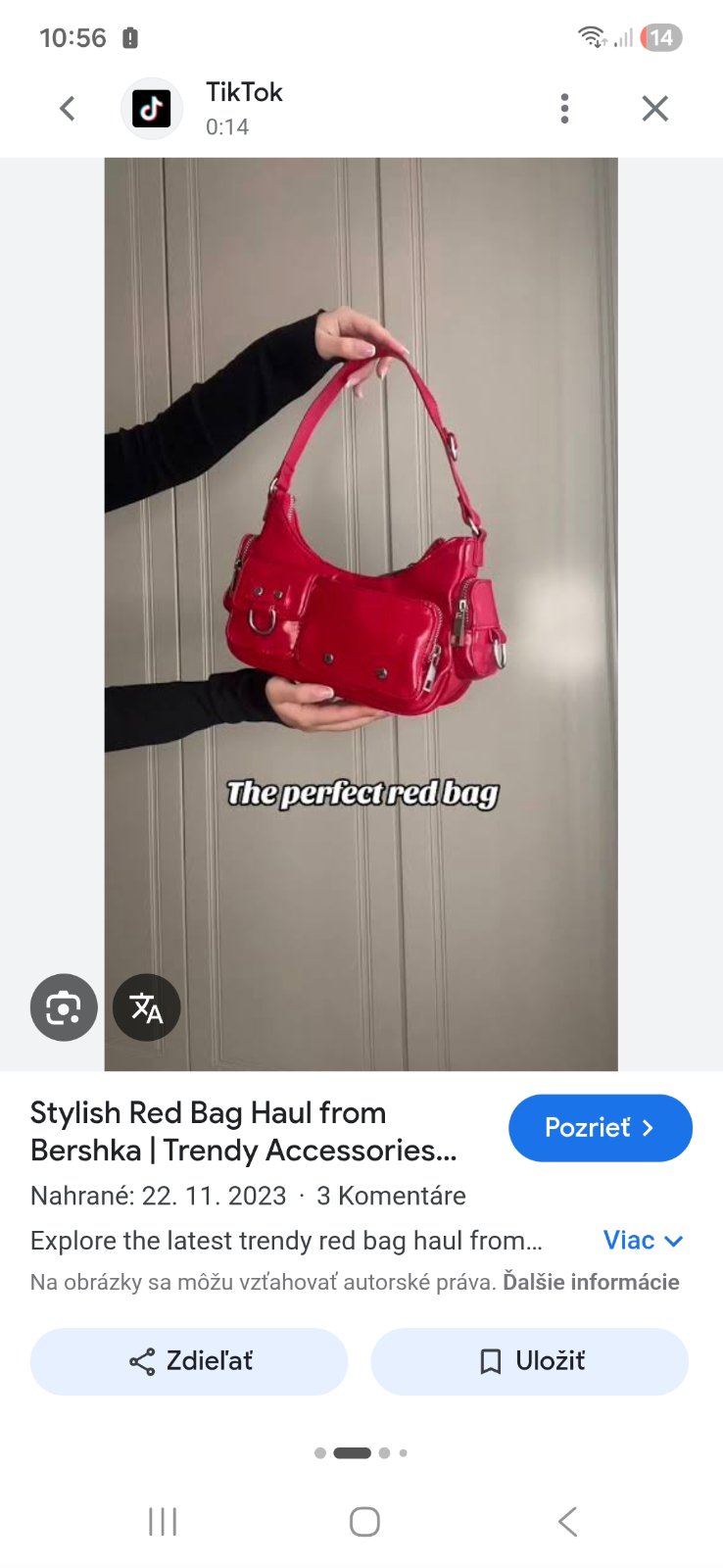
Task: Translate text in the image
Action: point(147,1007)
